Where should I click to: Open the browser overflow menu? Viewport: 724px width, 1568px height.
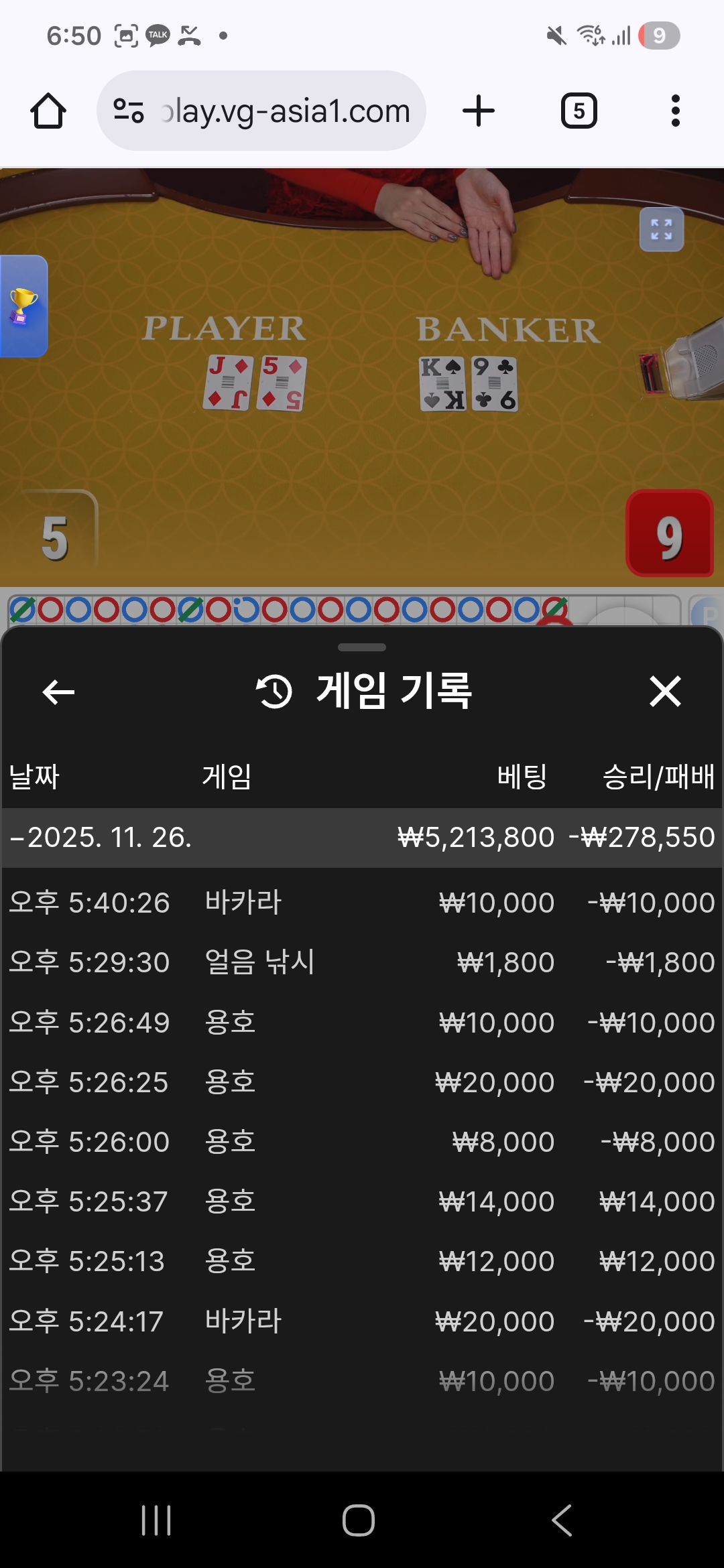[675, 111]
